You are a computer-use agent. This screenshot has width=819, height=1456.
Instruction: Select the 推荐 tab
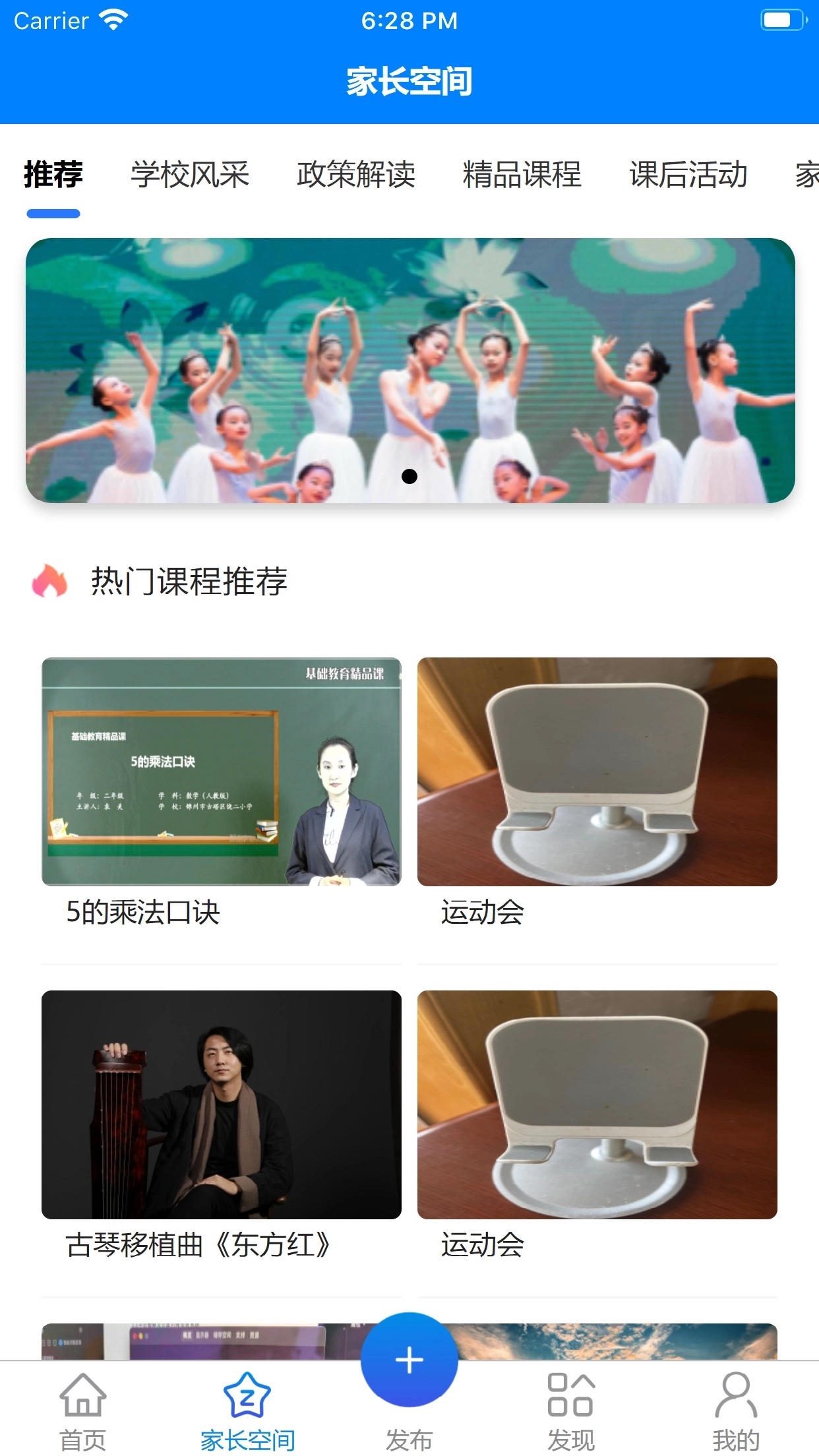coord(53,175)
